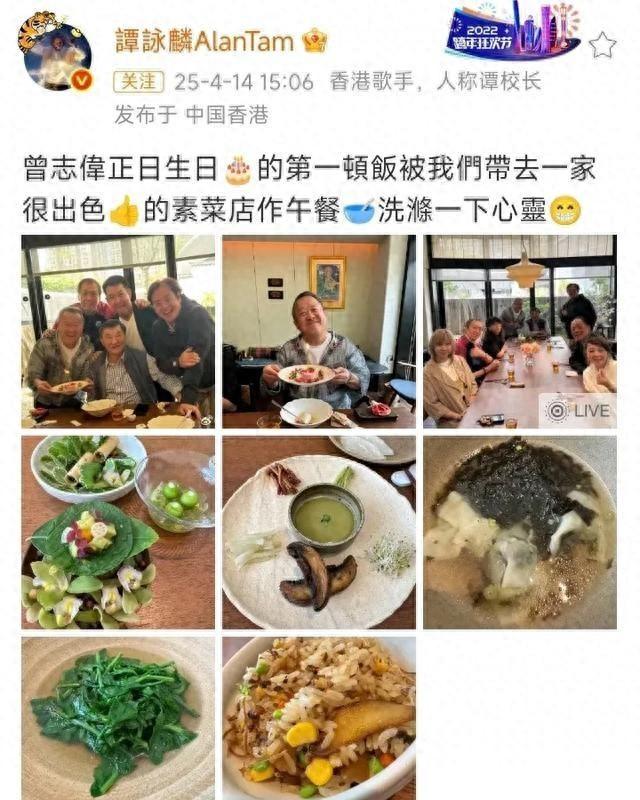View the photo of mushrooms with green soup
The image size is (640, 800).
tap(318, 532)
